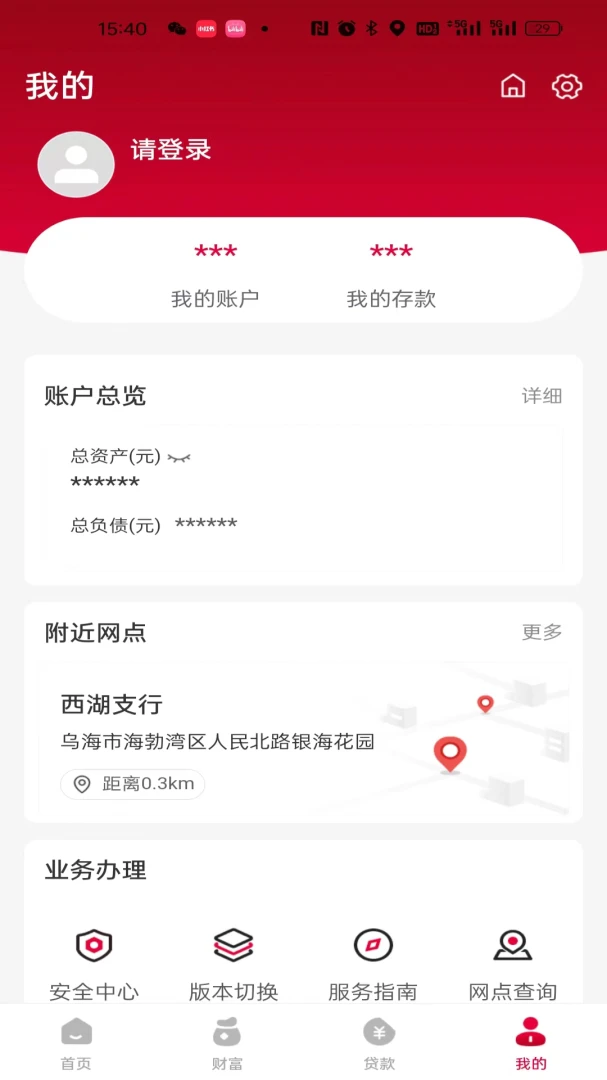Switch to the 财富 tab

[227, 1043]
